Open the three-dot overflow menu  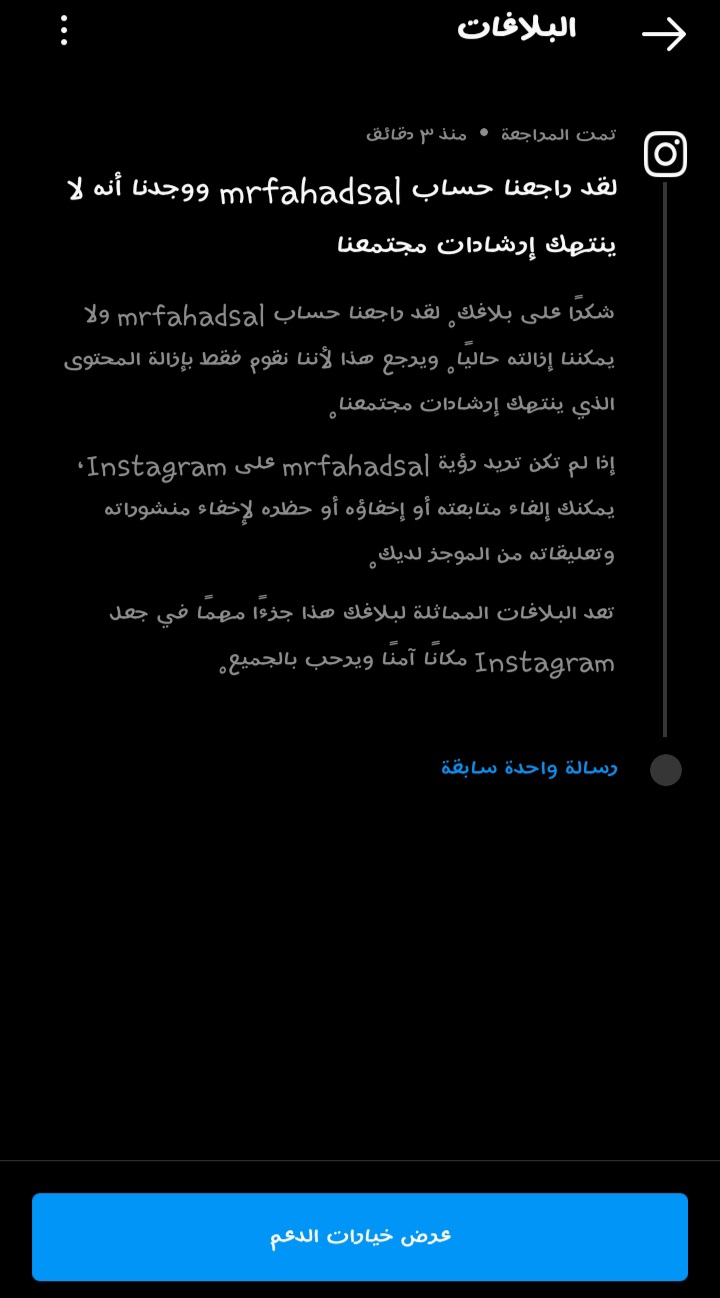click(x=64, y=31)
